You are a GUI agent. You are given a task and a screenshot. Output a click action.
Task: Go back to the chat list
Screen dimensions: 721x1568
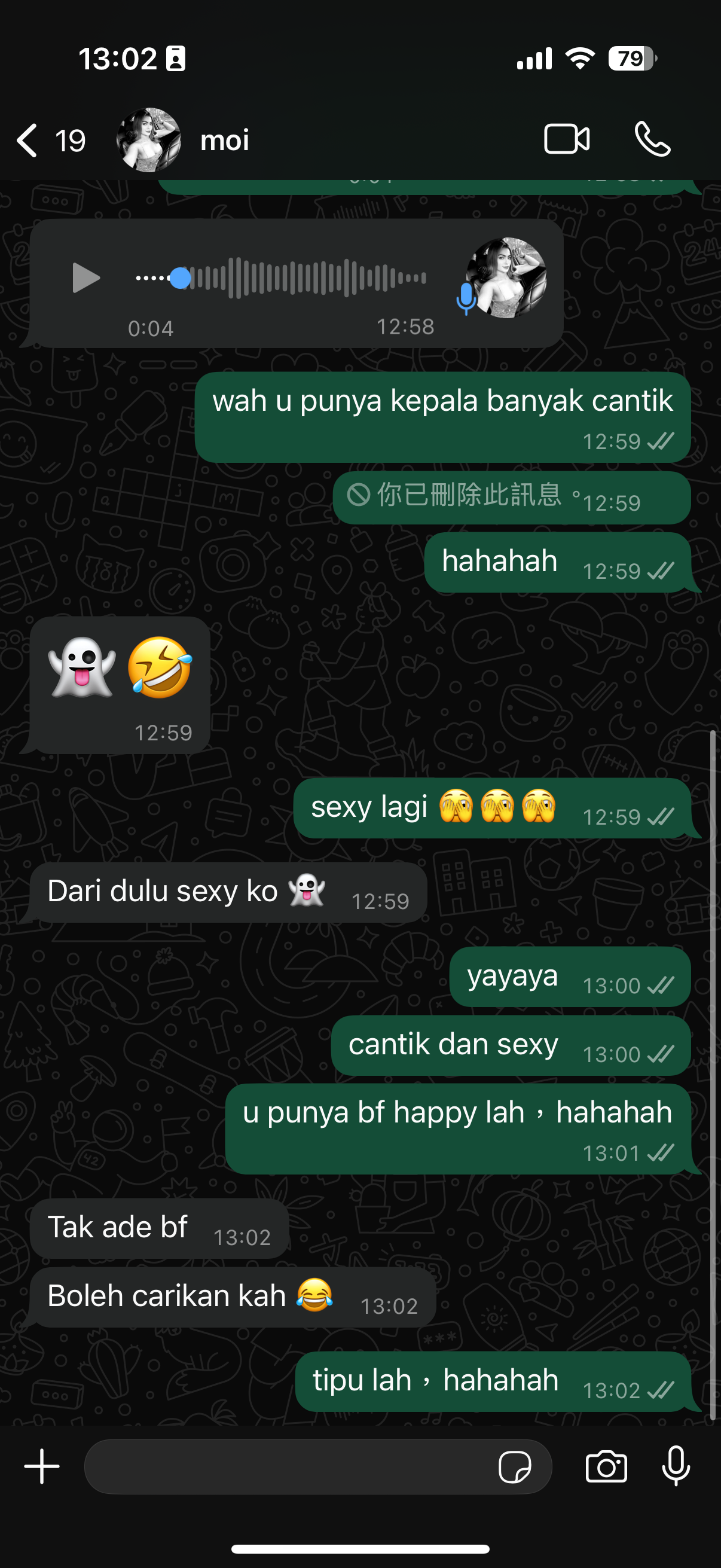coord(28,140)
